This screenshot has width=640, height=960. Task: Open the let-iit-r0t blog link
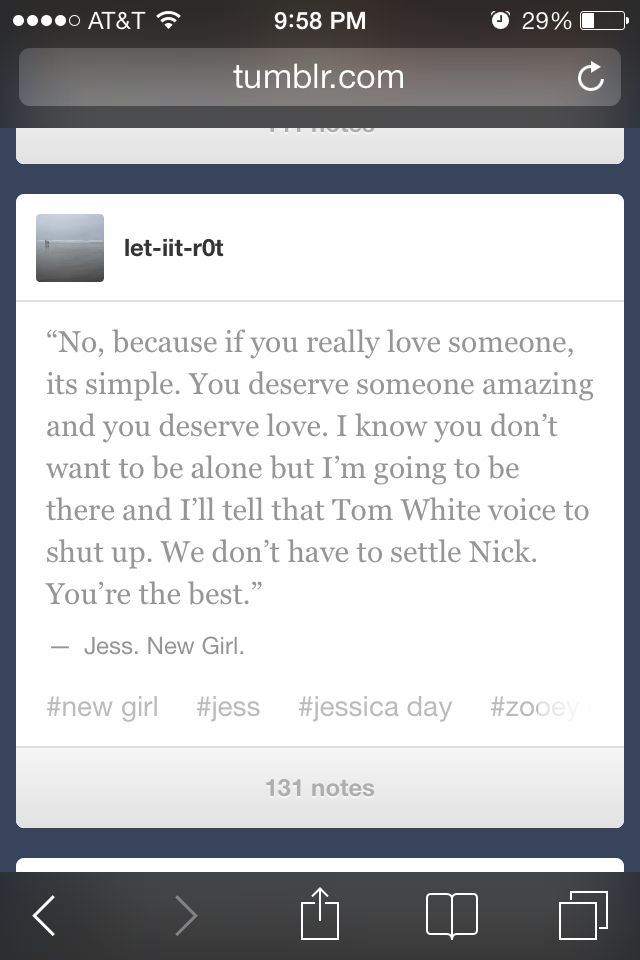(x=174, y=248)
